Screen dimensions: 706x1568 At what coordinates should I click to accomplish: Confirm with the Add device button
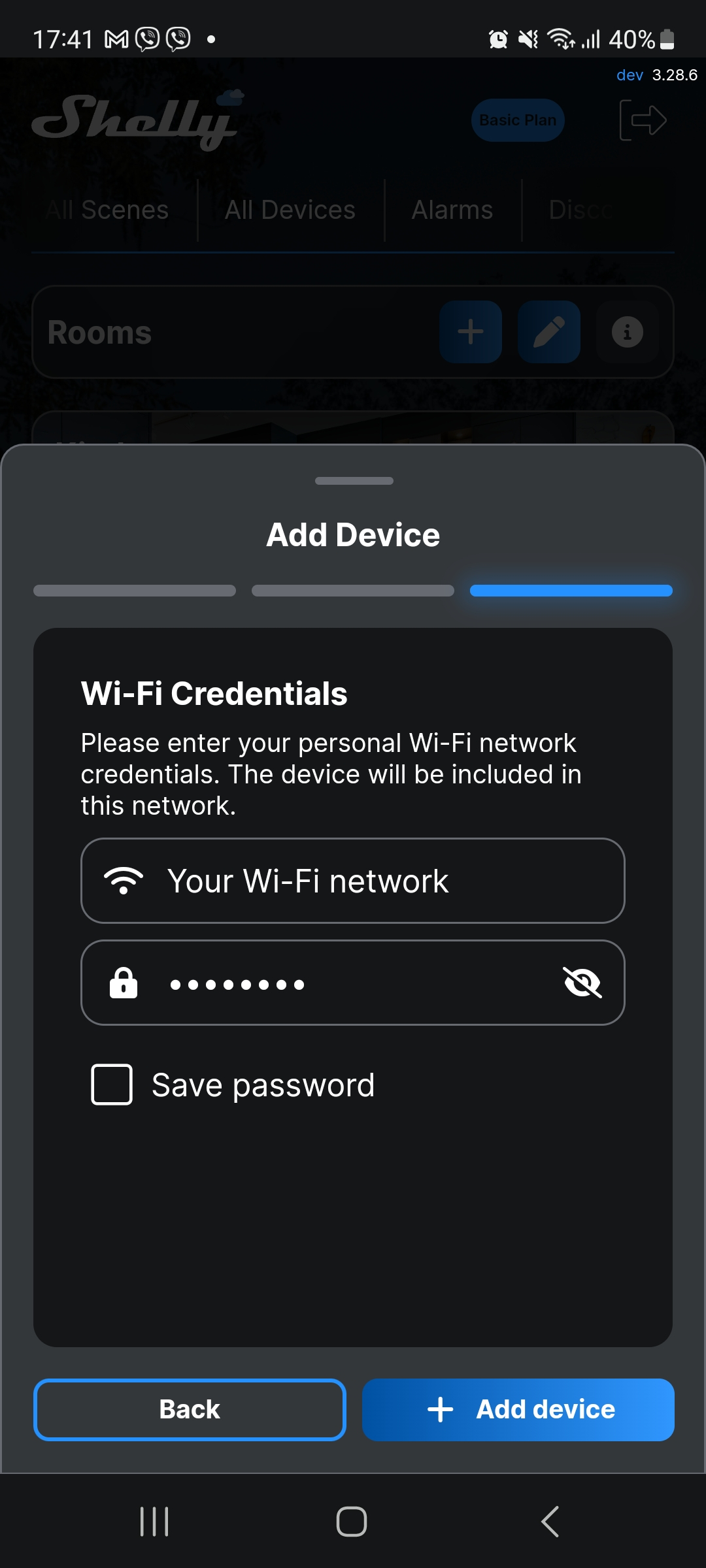tap(518, 1409)
